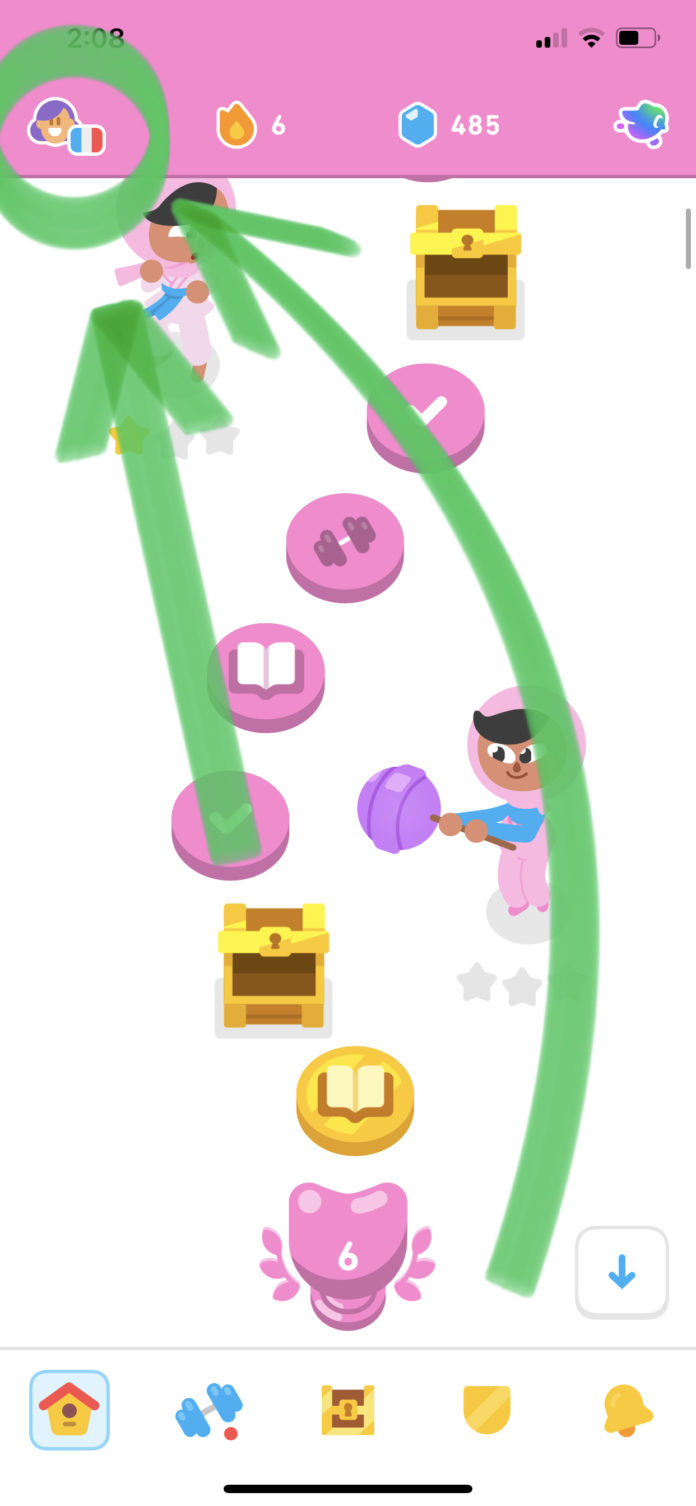Image resolution: width=696 pixels, height=1506 pixels.
Task: Switch to the Home tab
Action: click(69, 1410)
